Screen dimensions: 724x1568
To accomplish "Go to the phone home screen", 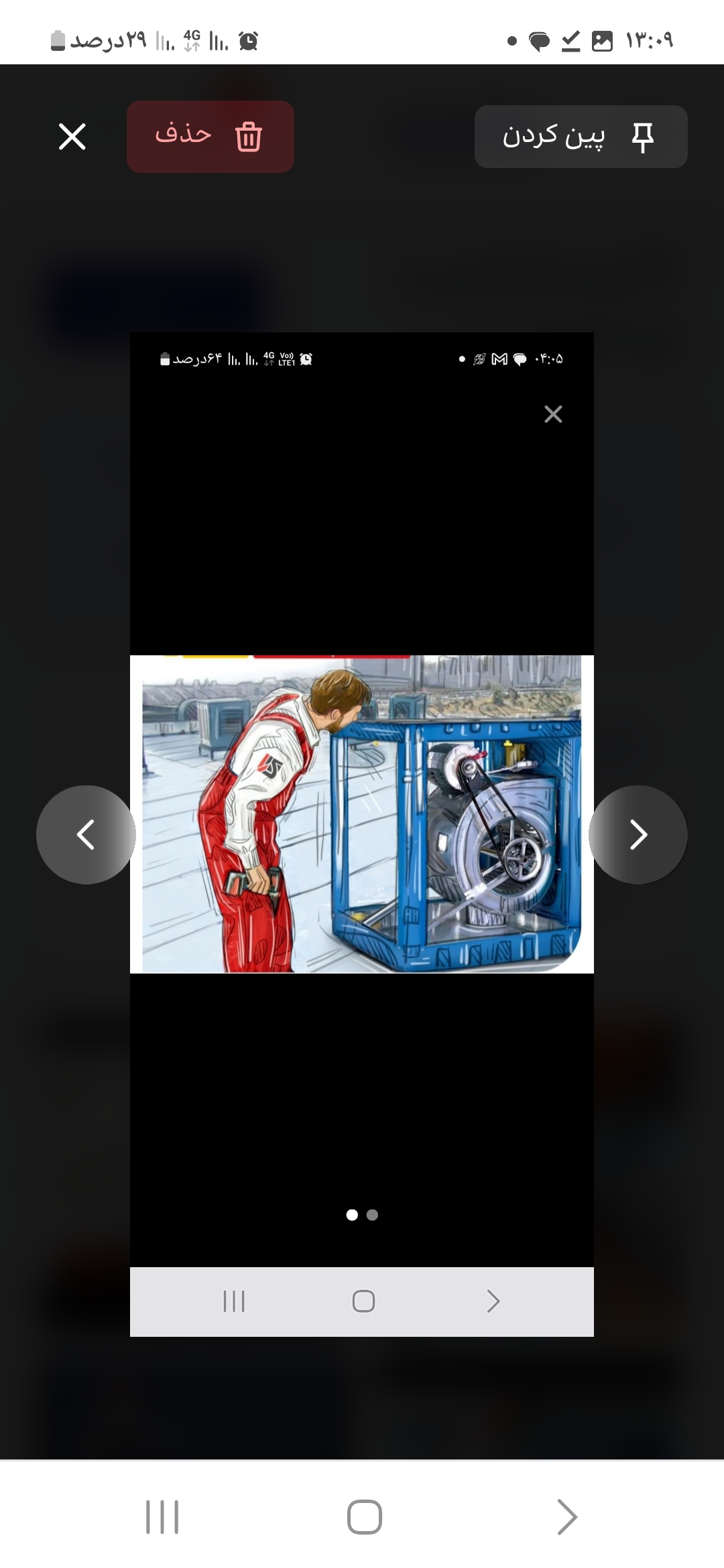I will pos(365,1517).
